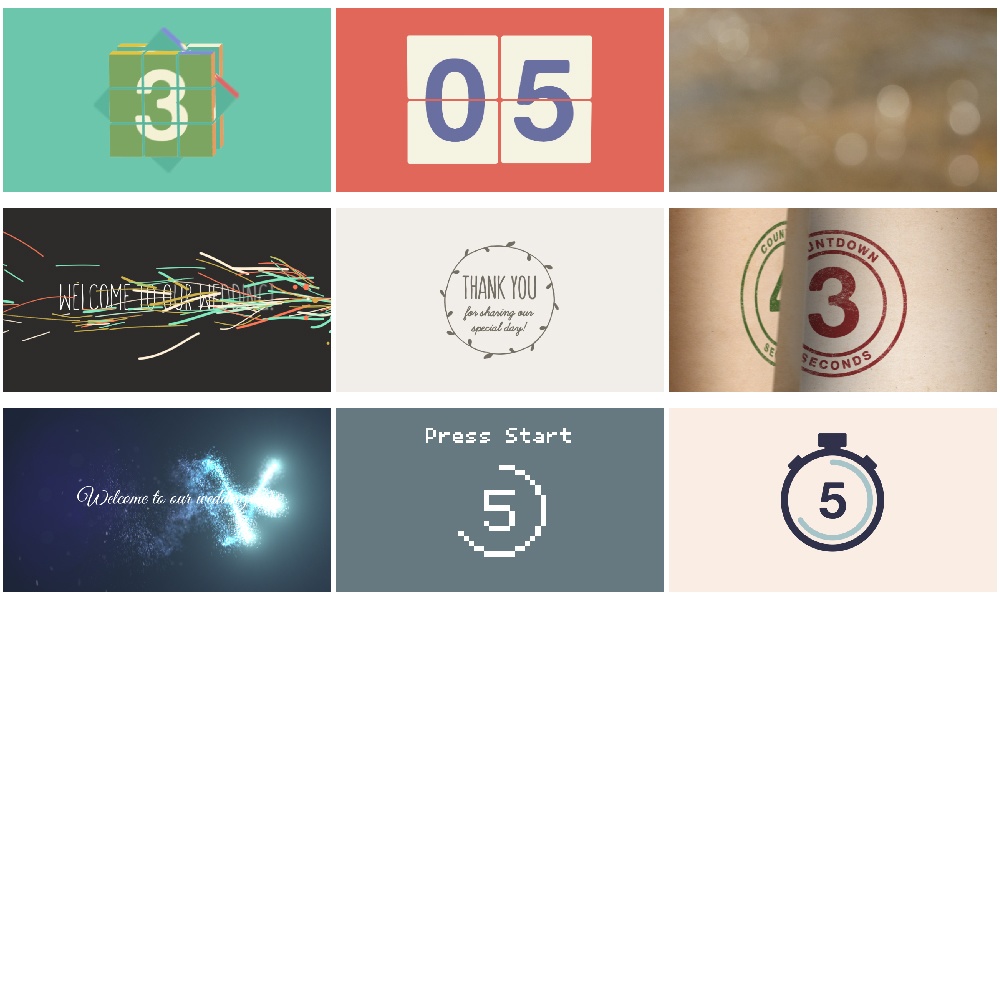Open the cube countdown number 3 tile
Screen dimensions: 1000x1000
[x=167, y=100]
